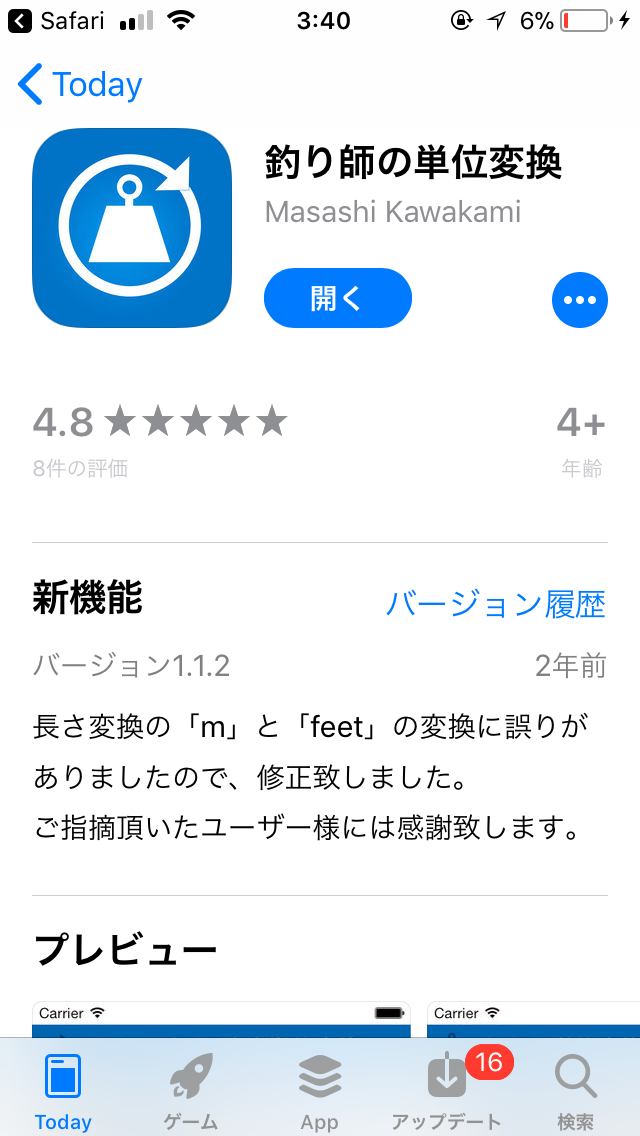Open the three-dots more options button
Screen dimensions: 640x1136
click(x=580, y=299)
